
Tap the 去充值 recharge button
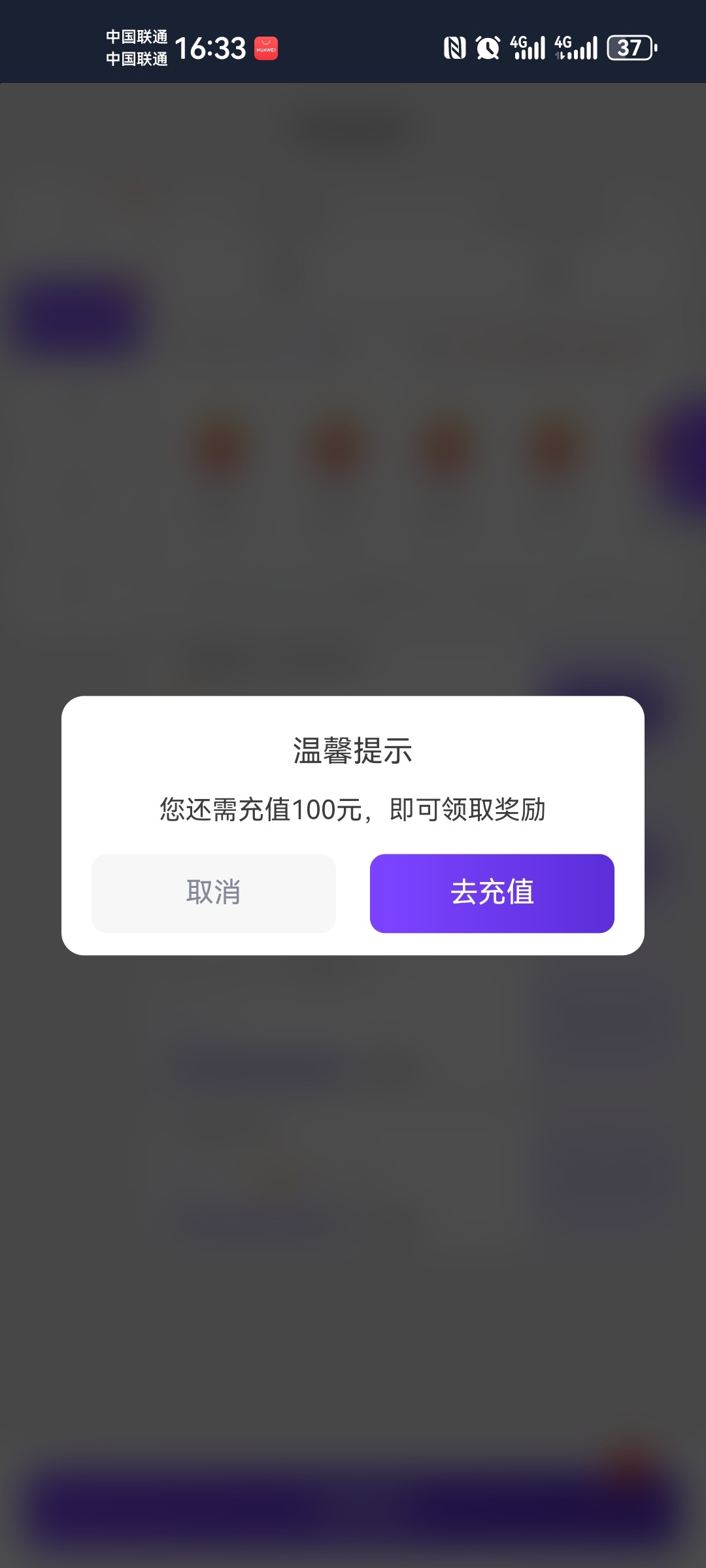pos(492,893)
